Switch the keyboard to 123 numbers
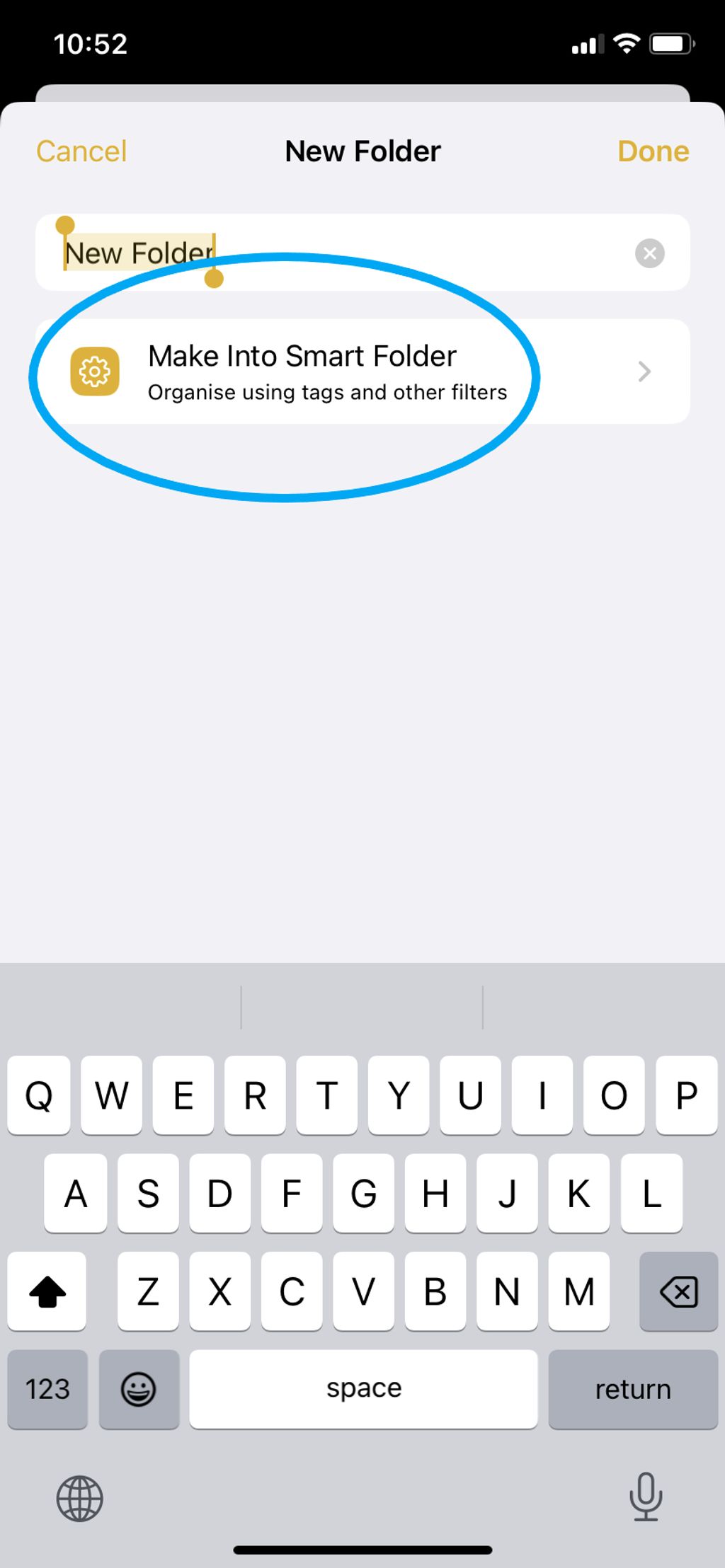 click(47, 1389)
